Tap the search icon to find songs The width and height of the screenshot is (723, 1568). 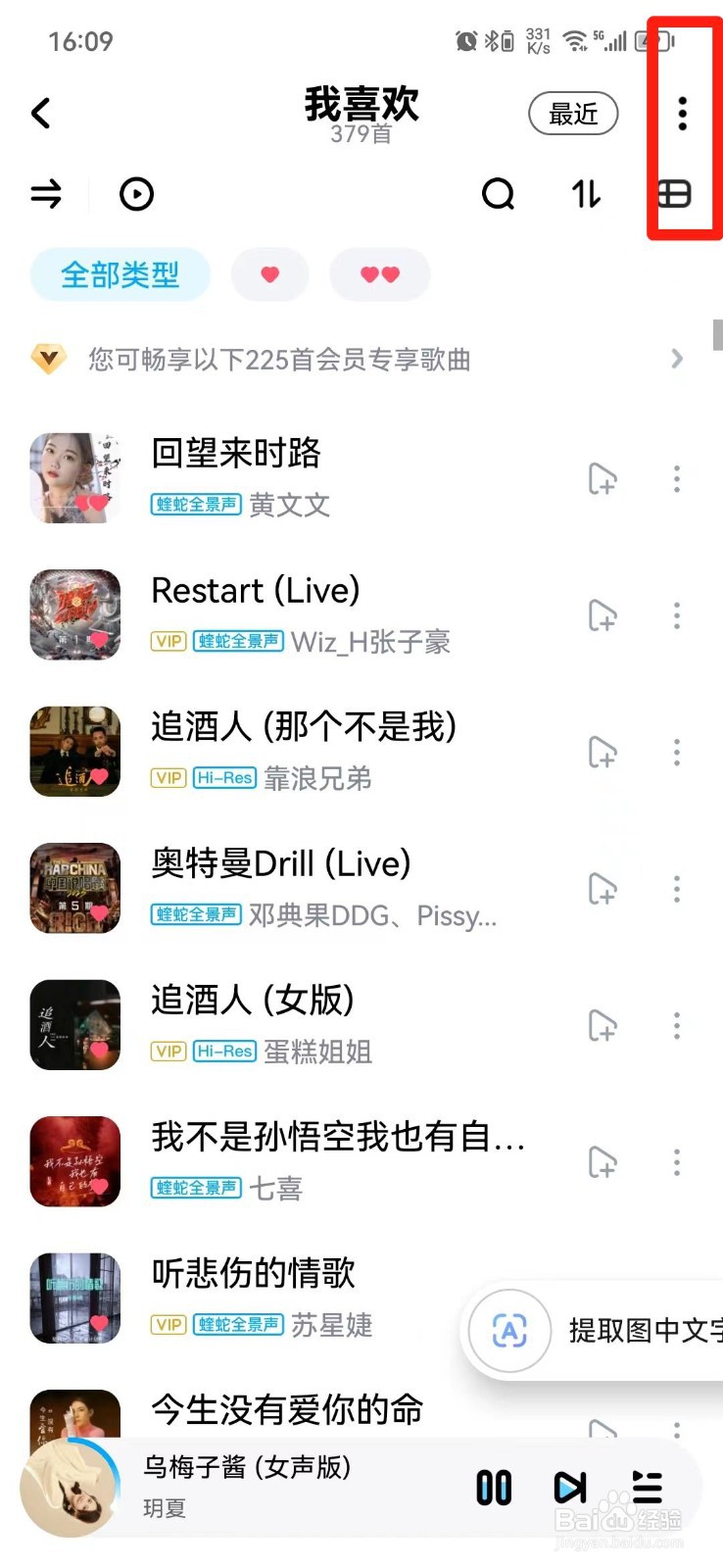tap(500, 194)
